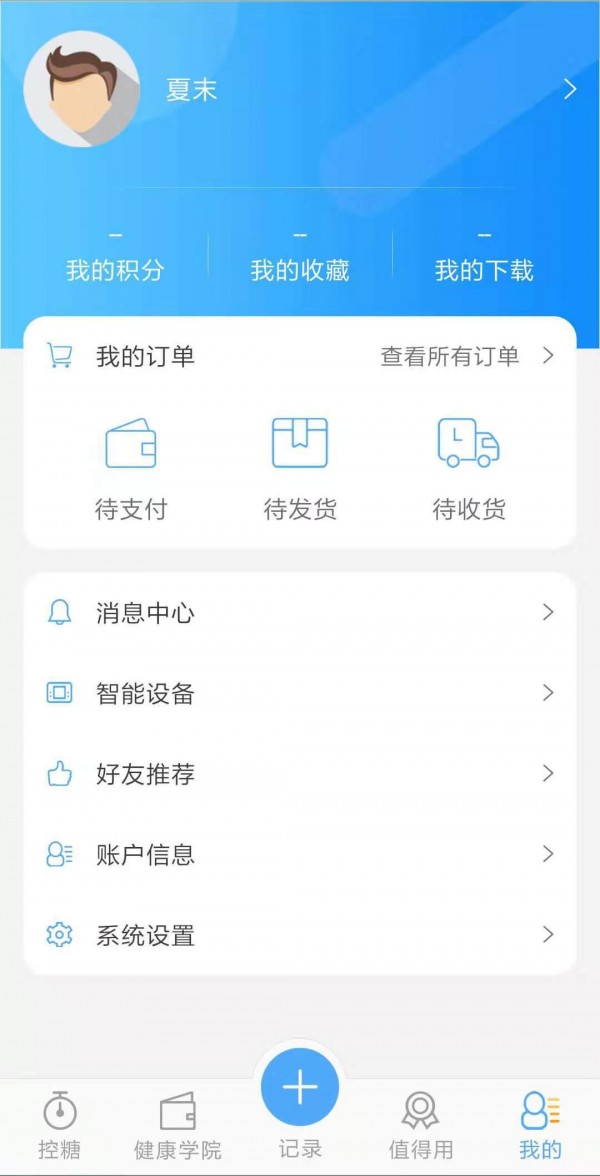Open 我的下载 downloads
The image size is (600, 1176).
click(484, 258)
